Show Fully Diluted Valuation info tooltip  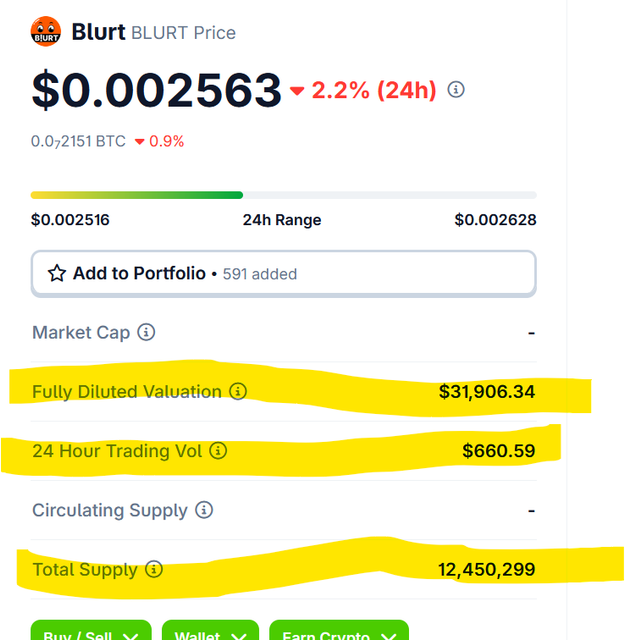[238, 391]
